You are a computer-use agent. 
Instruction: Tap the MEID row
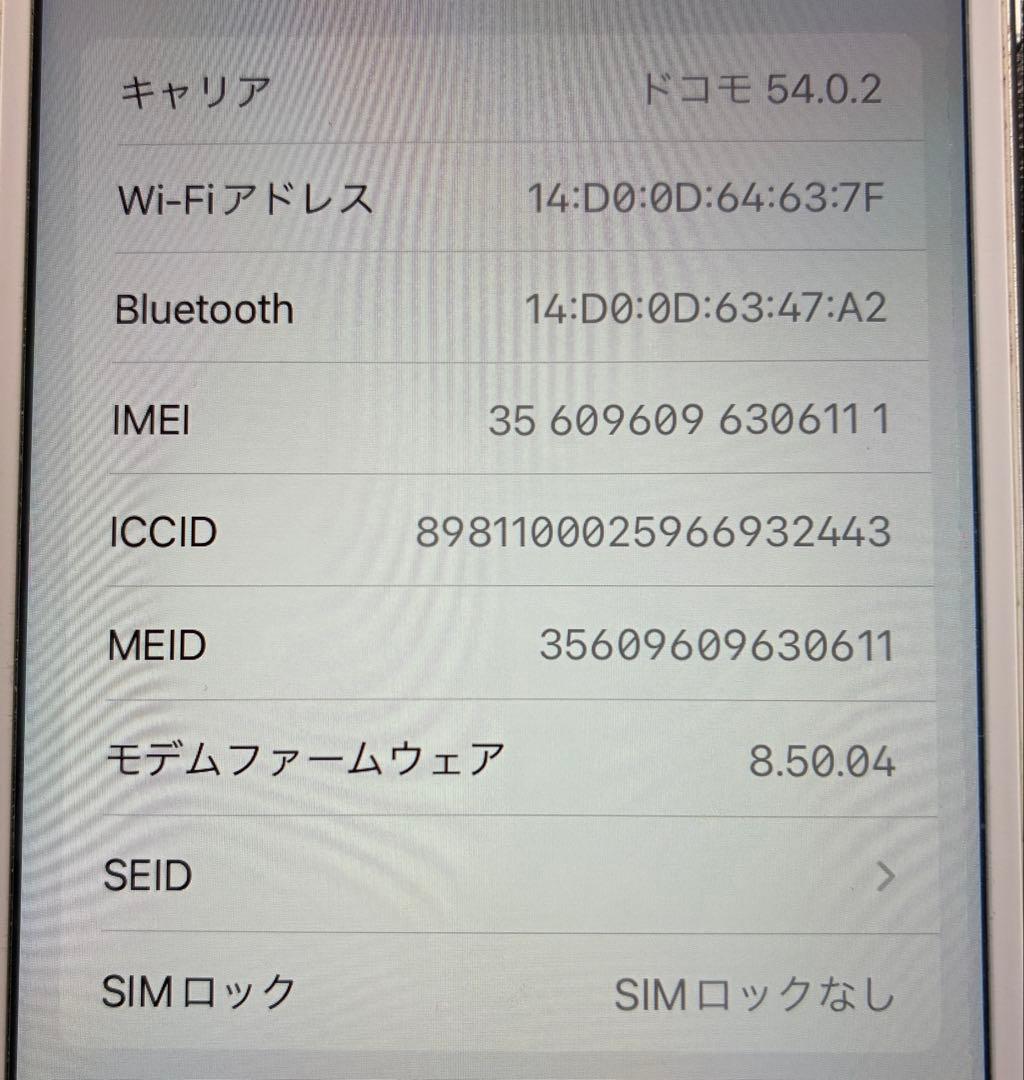pos(500,646)
